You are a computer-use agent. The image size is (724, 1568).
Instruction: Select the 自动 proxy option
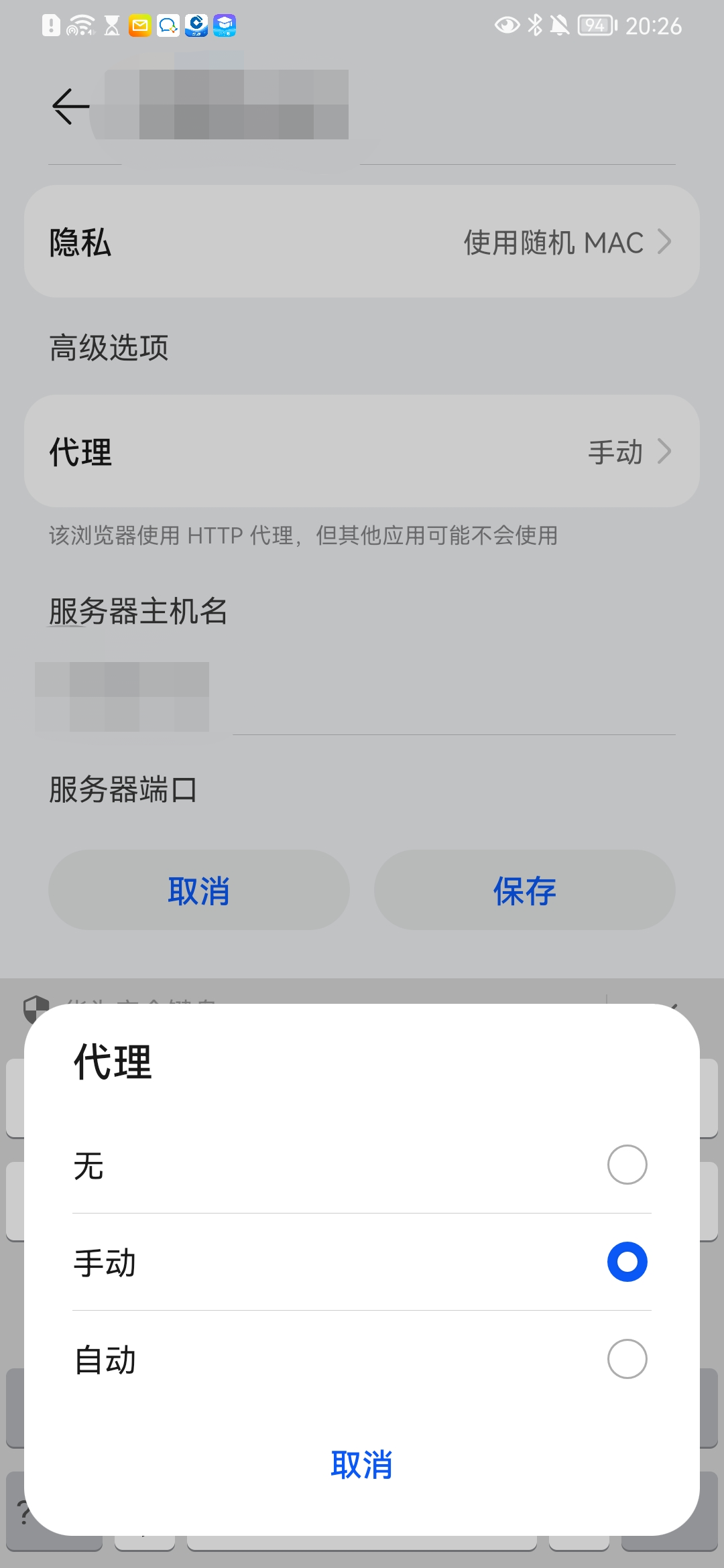point(362,1359)
